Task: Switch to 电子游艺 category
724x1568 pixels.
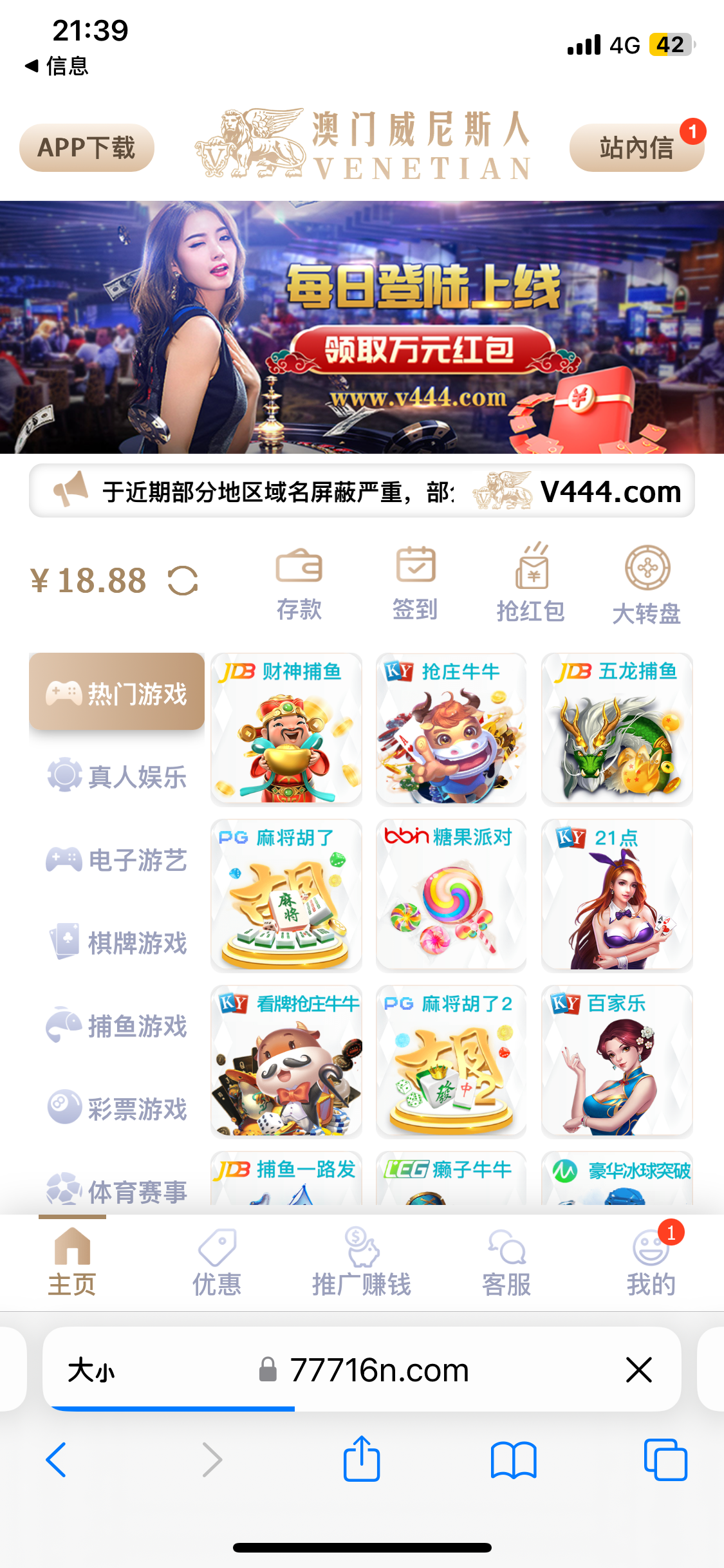Action: (117, 860)
